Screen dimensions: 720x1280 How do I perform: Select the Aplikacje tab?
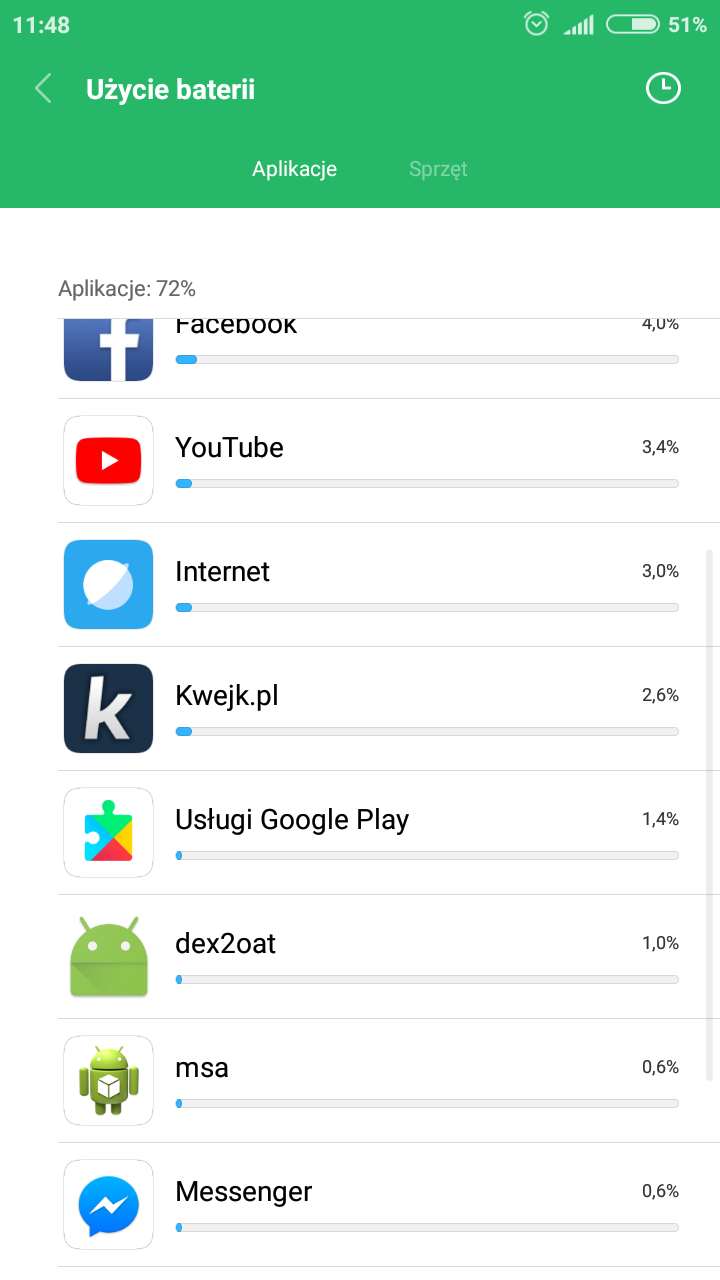click(x=294, y=169)
